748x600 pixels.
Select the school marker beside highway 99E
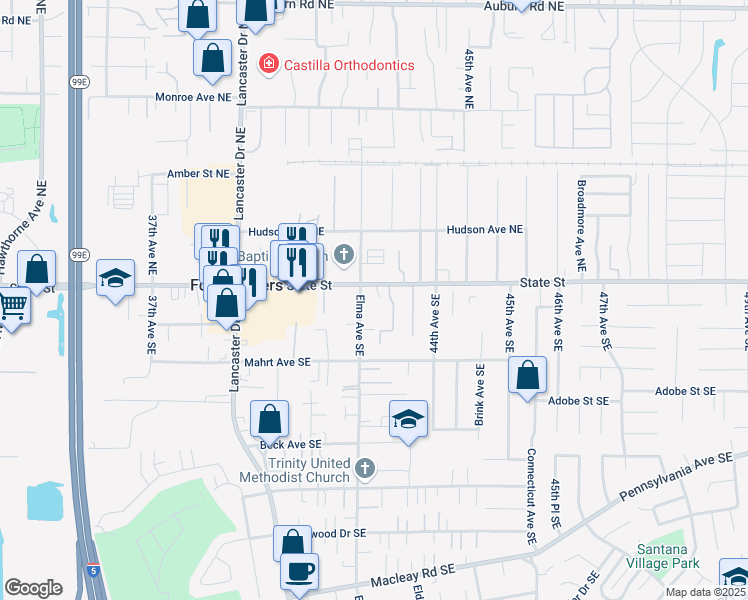coord(115,278)
